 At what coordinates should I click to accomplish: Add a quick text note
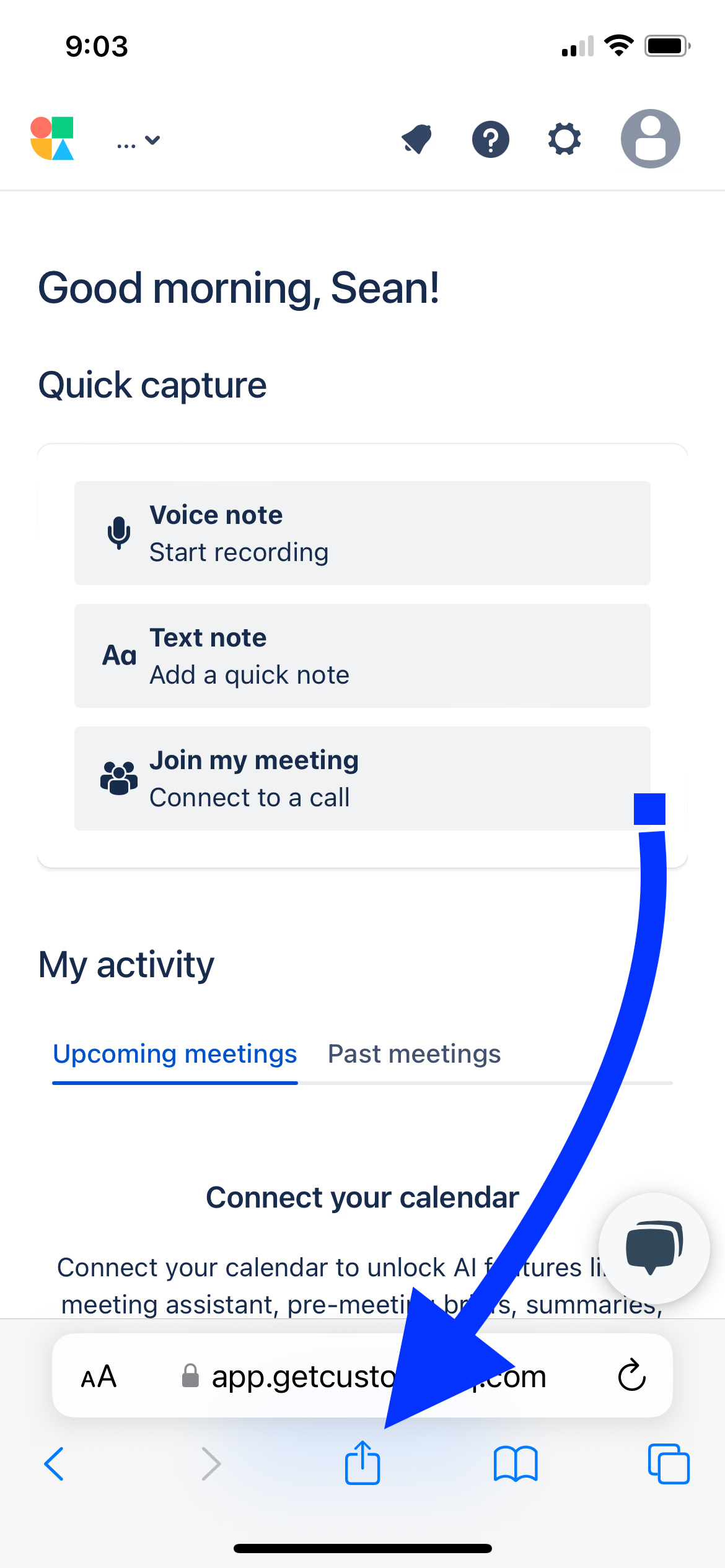362,656
